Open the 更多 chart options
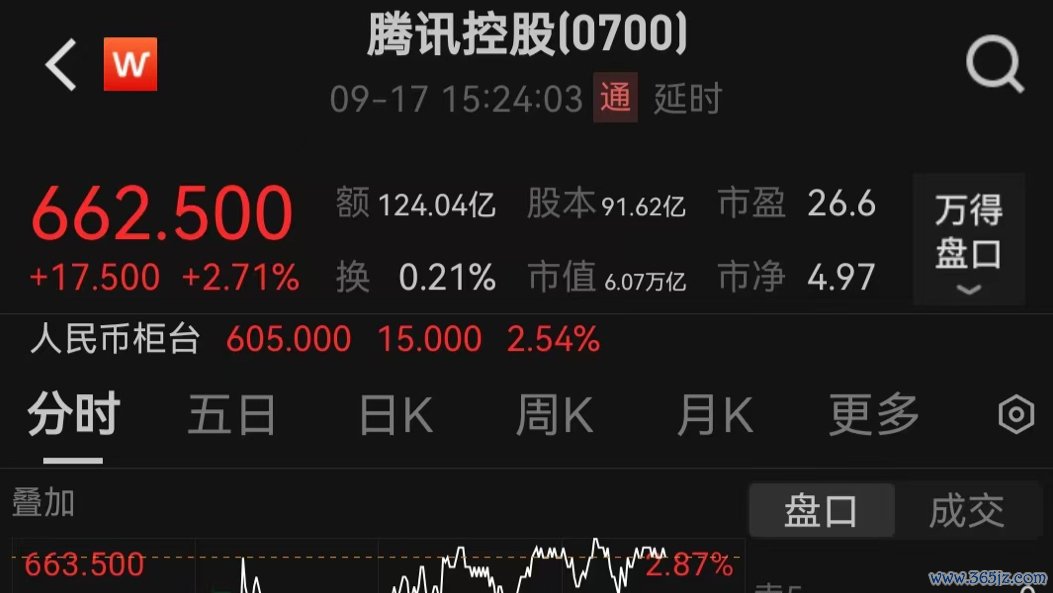 (873, 415)
